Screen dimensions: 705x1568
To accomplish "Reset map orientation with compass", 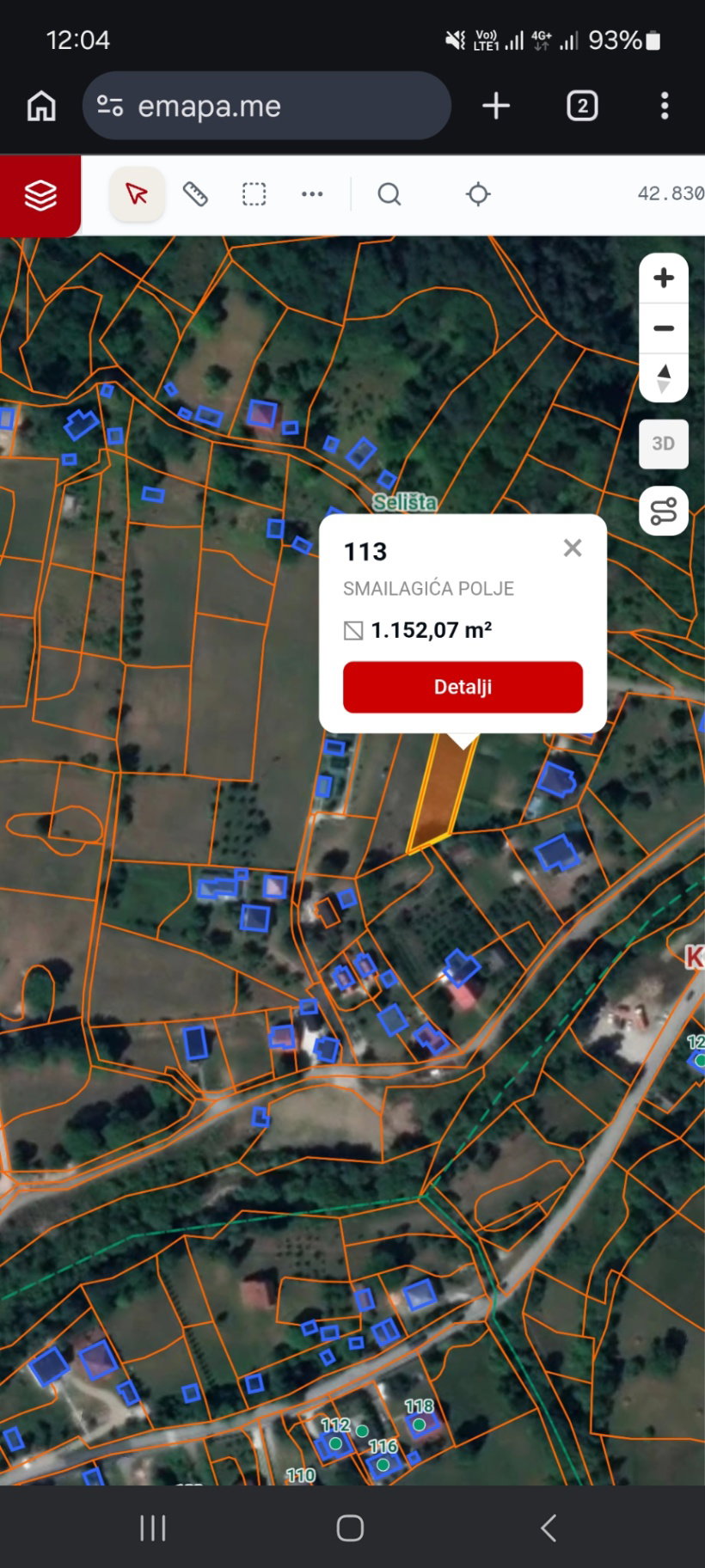I will click(664, 378).
